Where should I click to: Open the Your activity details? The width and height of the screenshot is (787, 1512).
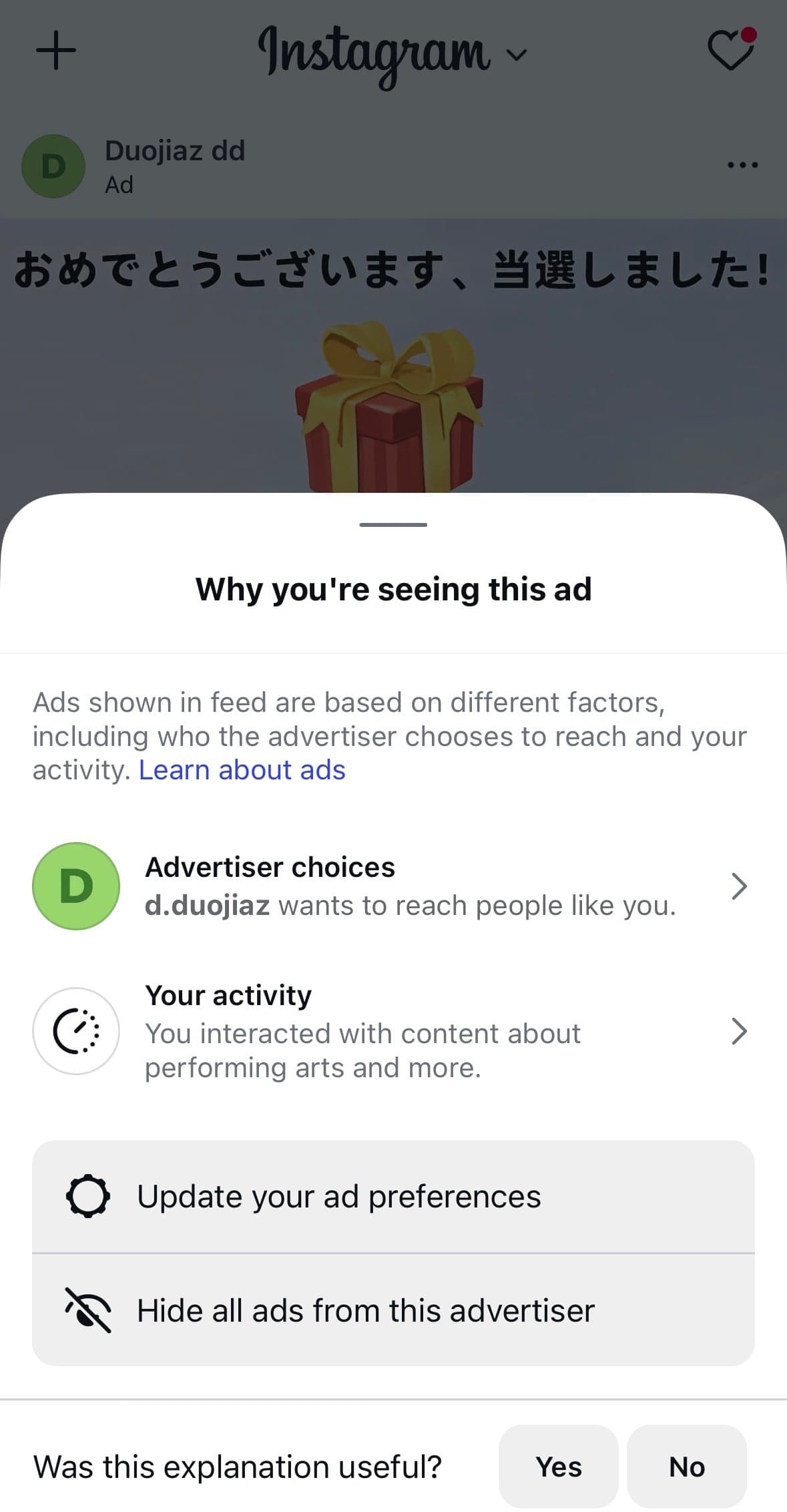click(x=393, y=1031)
